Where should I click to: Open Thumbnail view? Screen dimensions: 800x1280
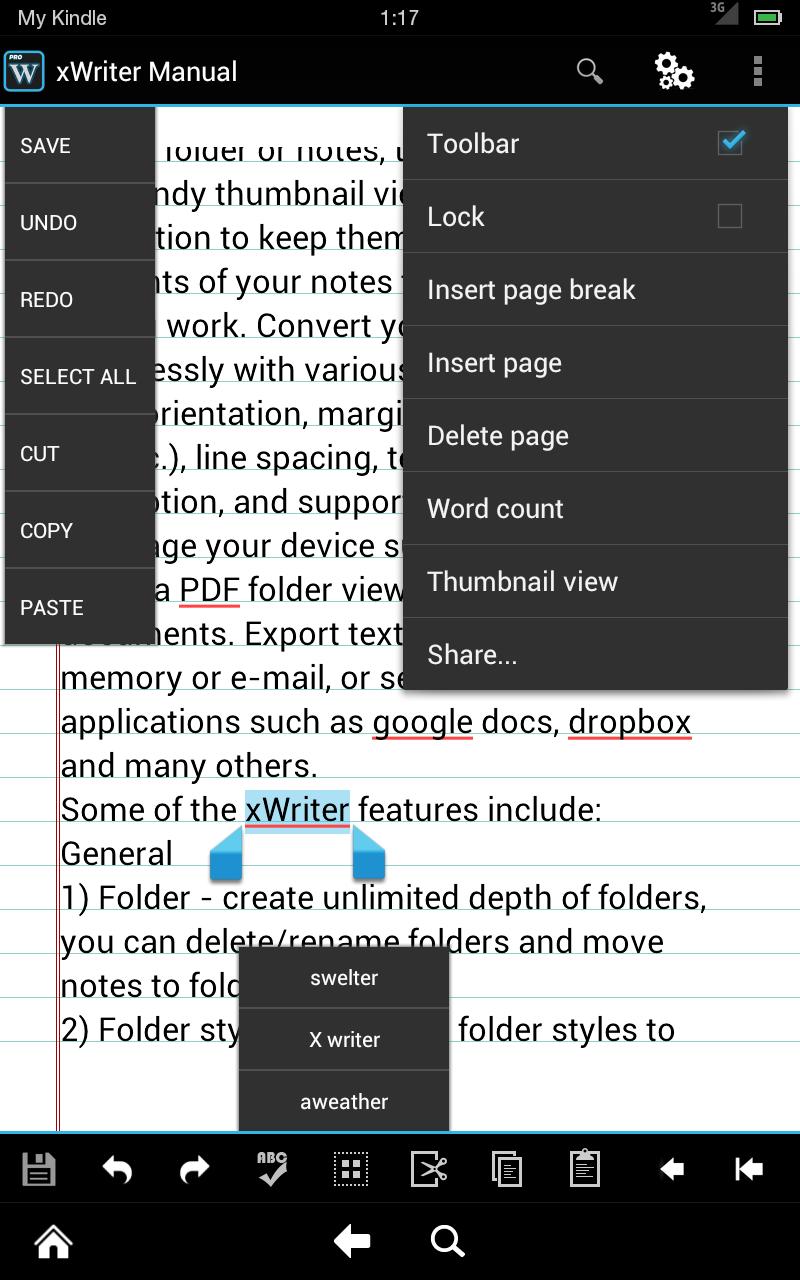click(x=595, y=582)
